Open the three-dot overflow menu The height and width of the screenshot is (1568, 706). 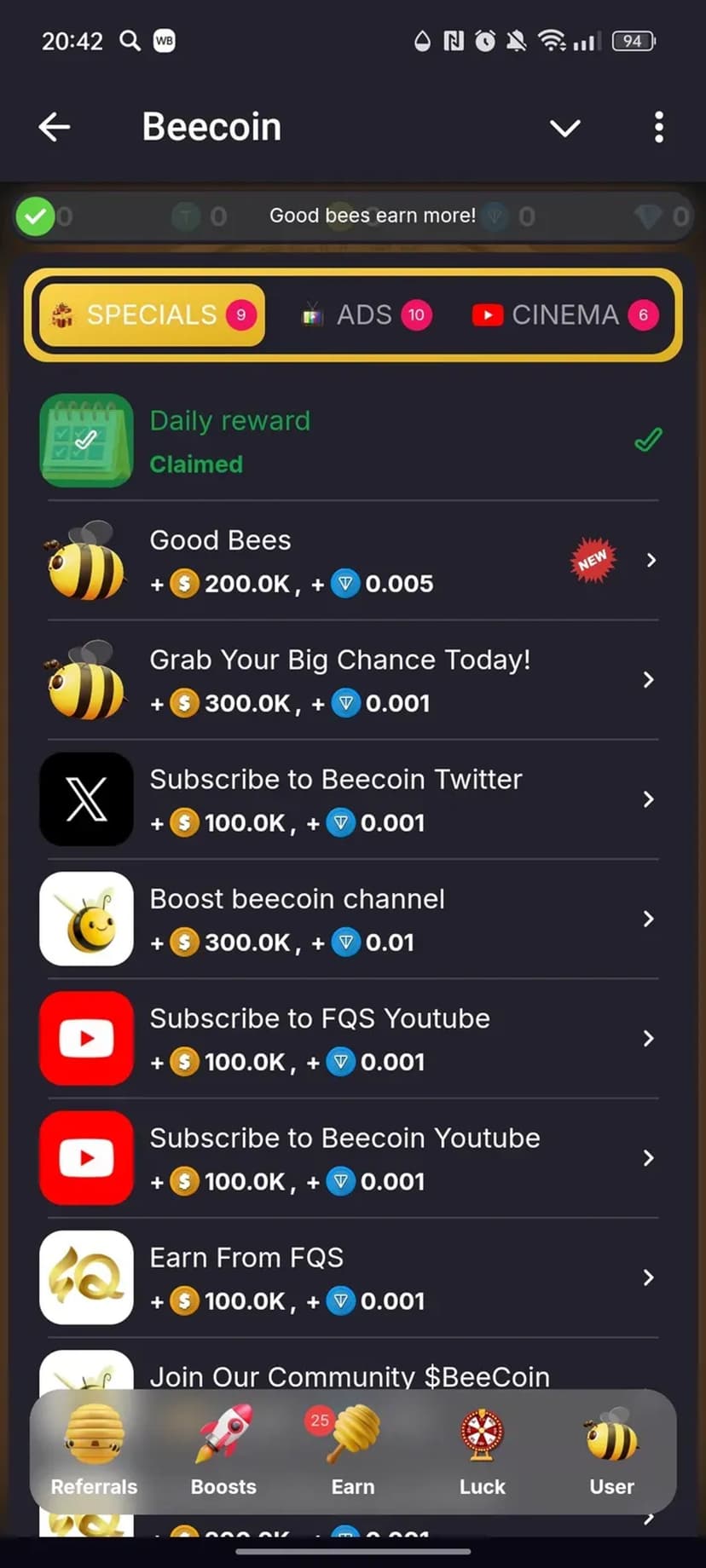(658, 128)
